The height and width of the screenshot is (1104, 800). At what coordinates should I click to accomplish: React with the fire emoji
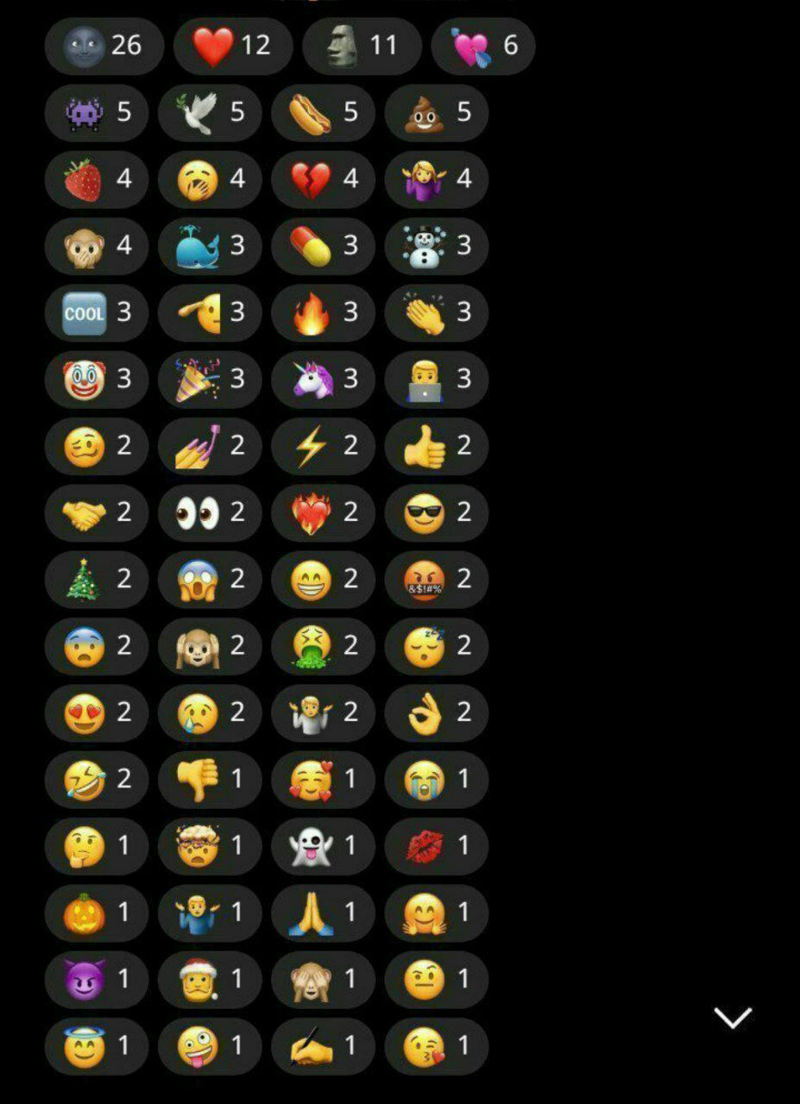click(x=323, y=313)
